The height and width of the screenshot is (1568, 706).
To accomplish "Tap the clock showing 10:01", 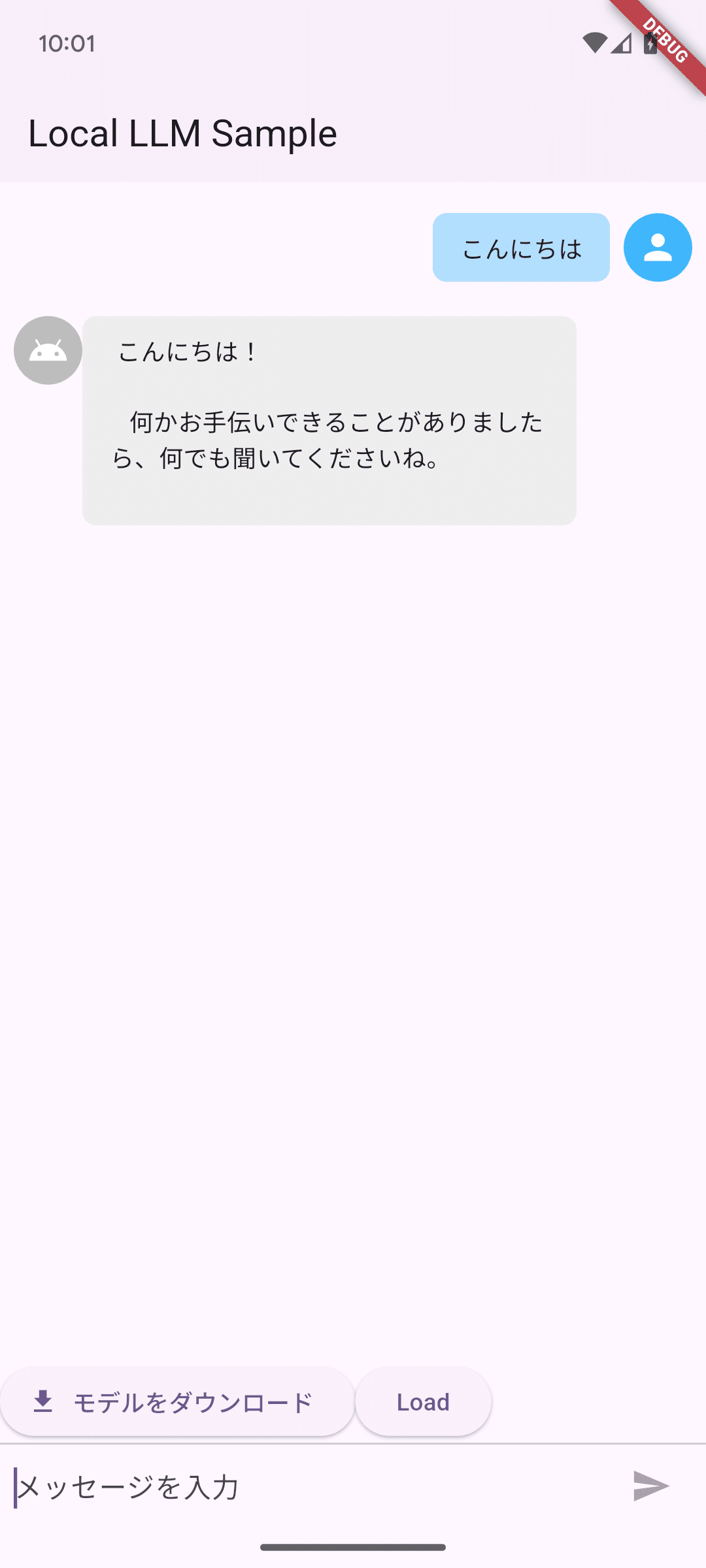I will pos(66,44).
